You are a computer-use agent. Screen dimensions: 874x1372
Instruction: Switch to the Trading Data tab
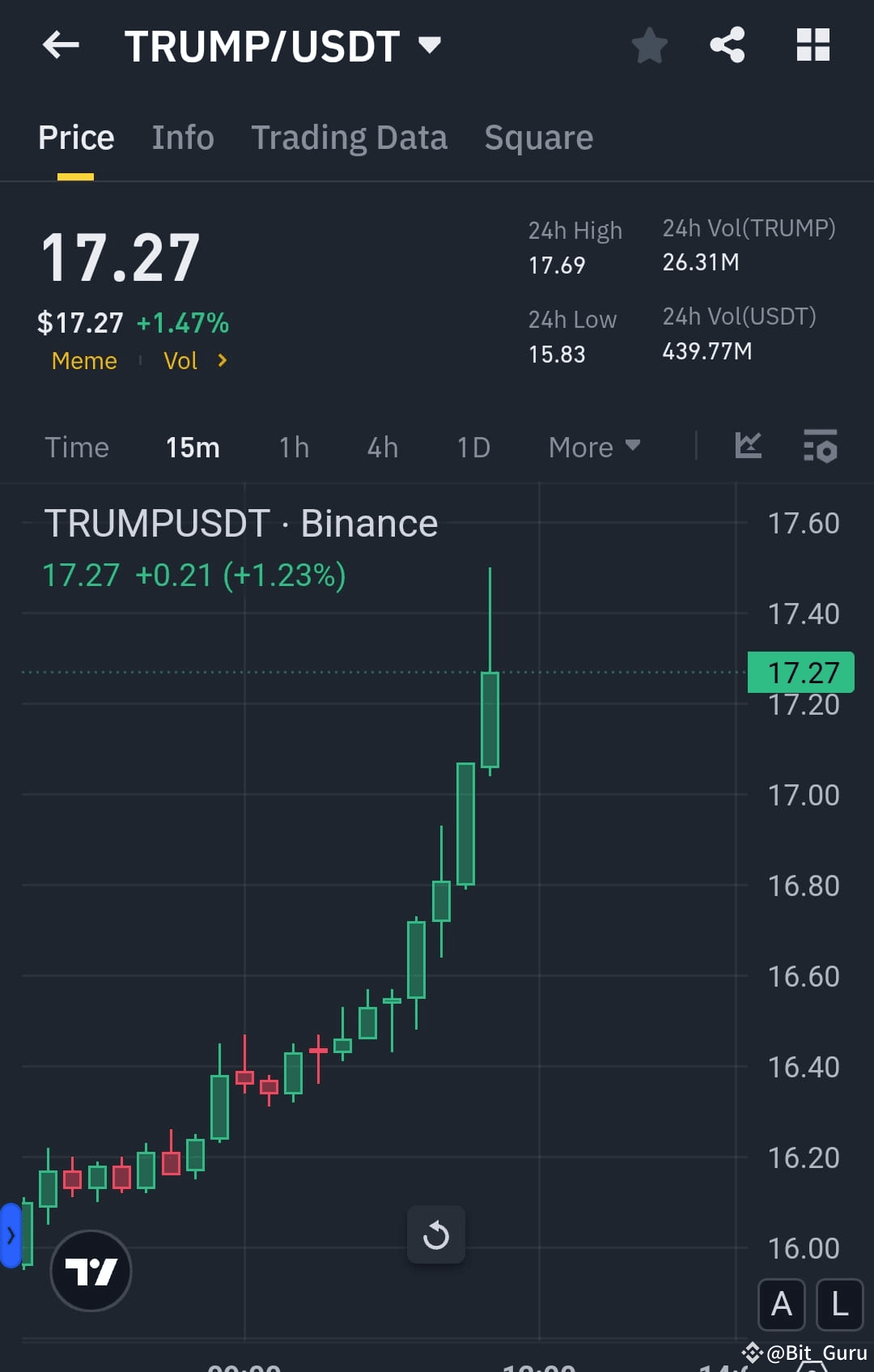tap(350, 137)
